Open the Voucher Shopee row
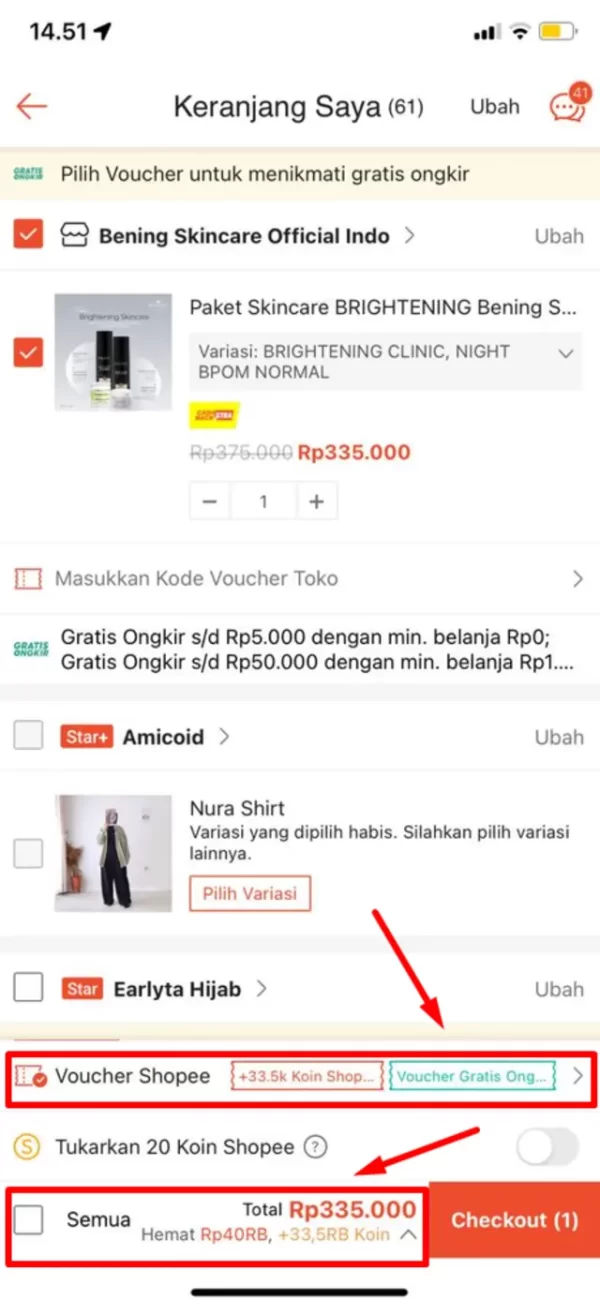The image size is (600, 1300). pos(300,1077)
